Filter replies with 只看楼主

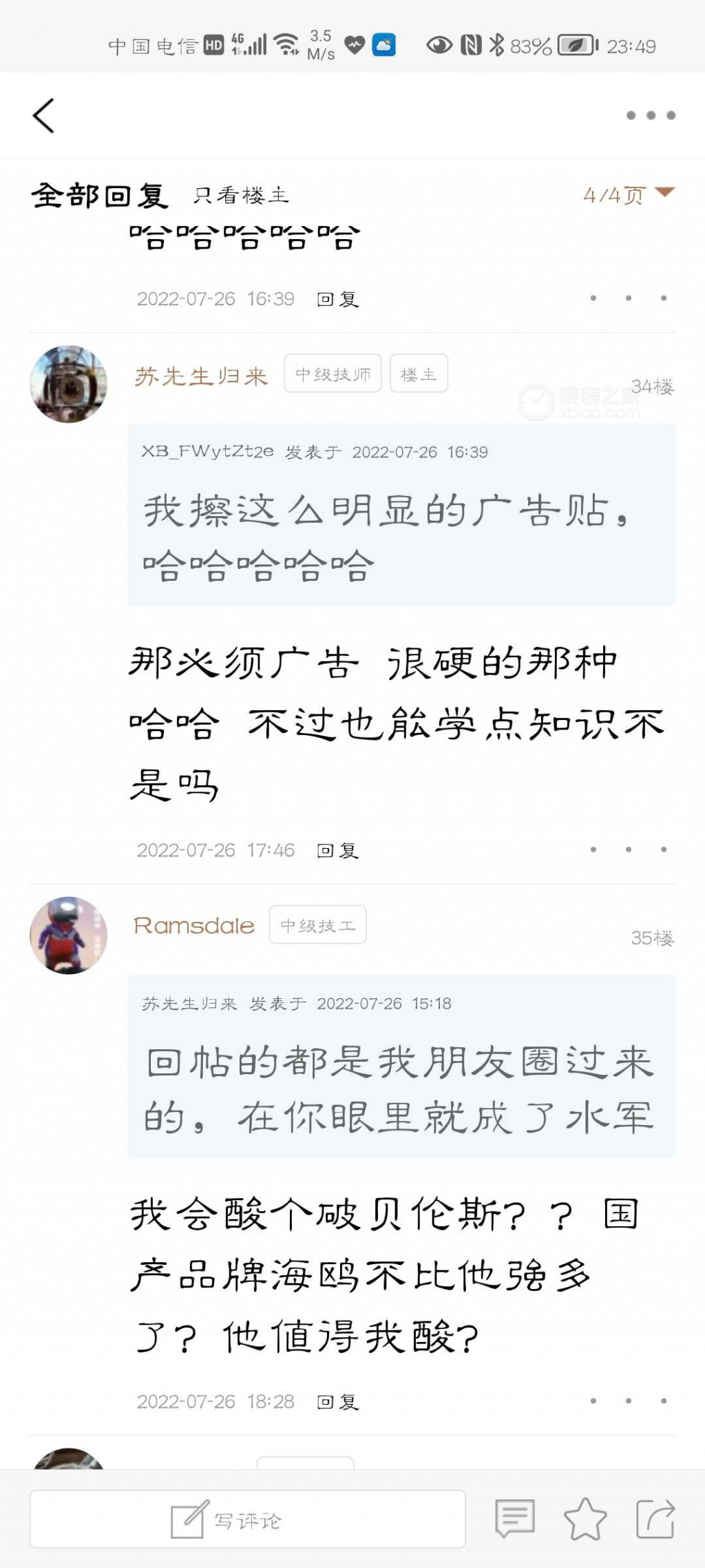pyautogui.click(x=241, y=196)
